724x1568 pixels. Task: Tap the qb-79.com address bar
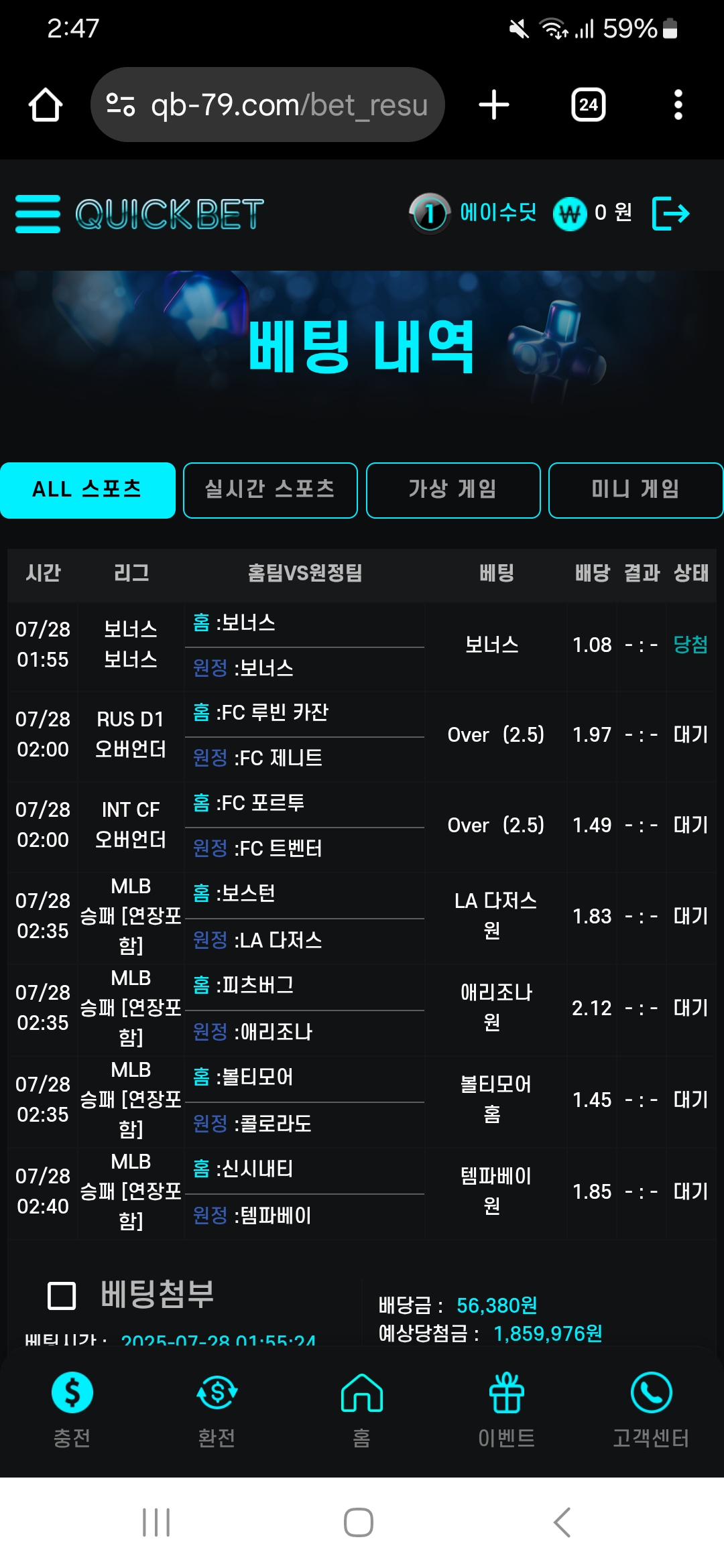(x=267, y=105)
